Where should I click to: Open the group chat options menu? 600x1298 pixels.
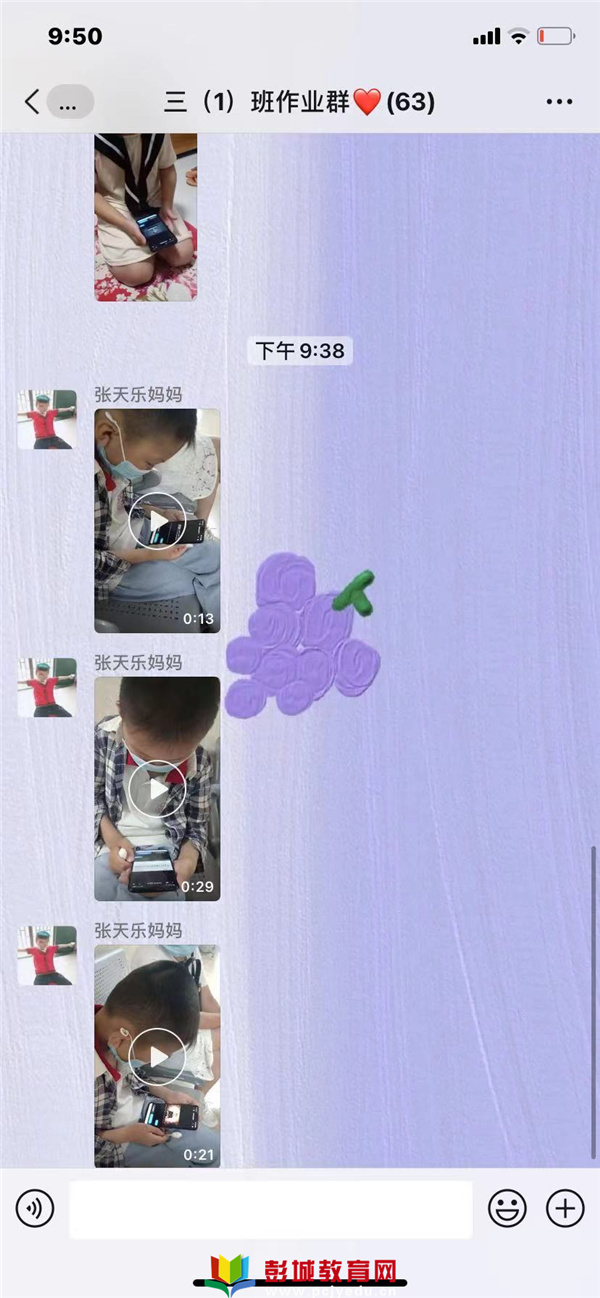tap(559, 102)
